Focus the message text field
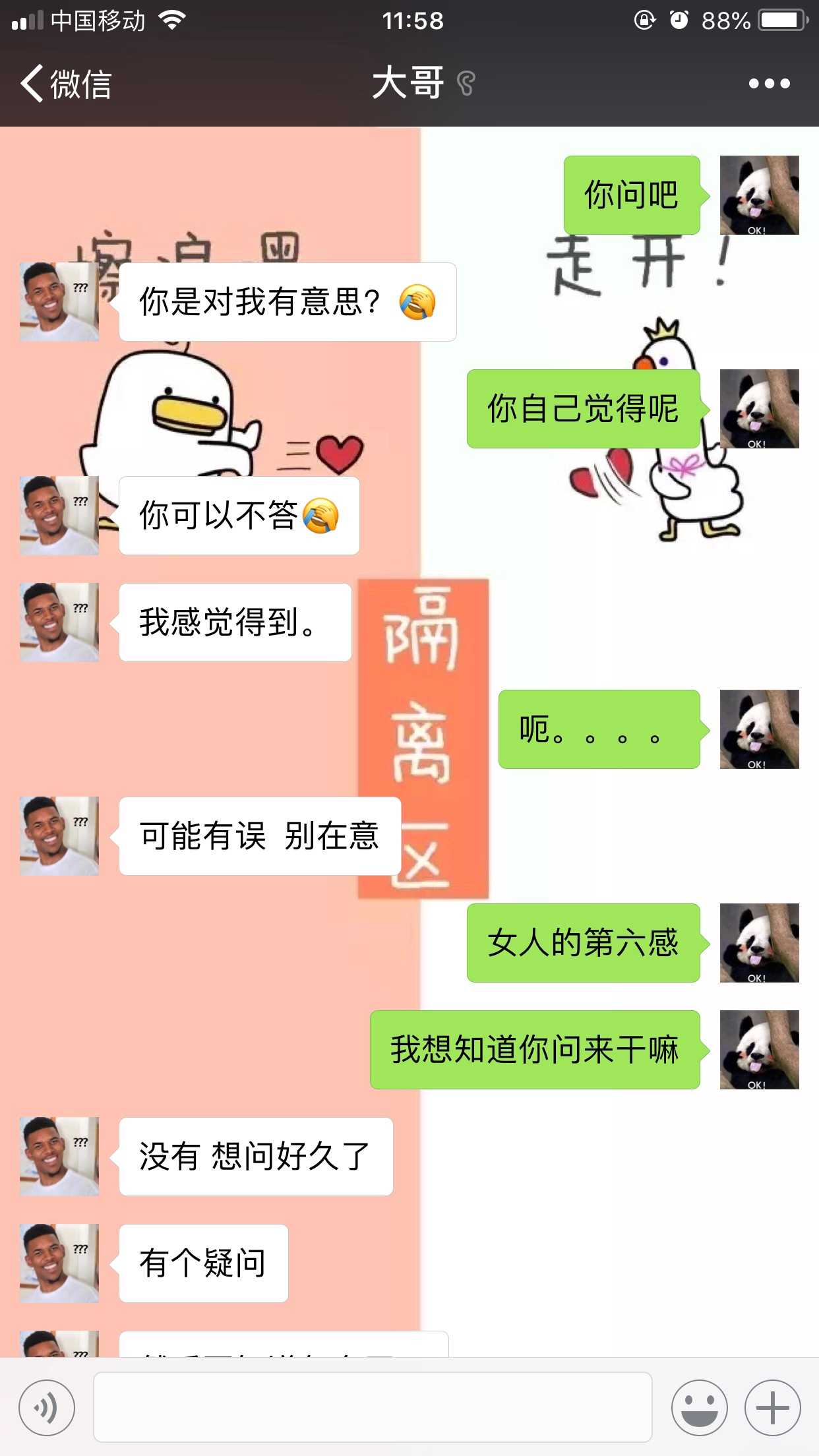Viewport: 819px width, 1456px height. 373,1407
